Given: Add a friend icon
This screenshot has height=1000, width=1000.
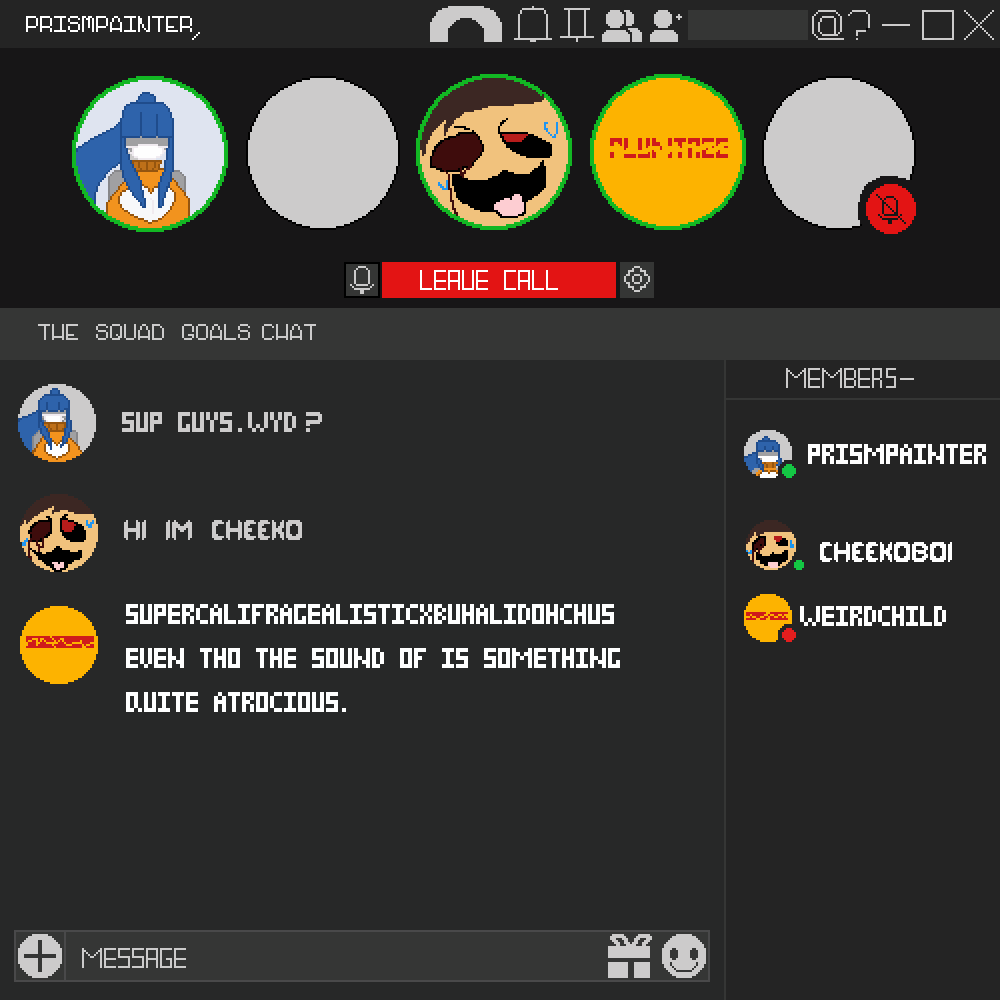Looking at the screenshot, I should 665,24.
